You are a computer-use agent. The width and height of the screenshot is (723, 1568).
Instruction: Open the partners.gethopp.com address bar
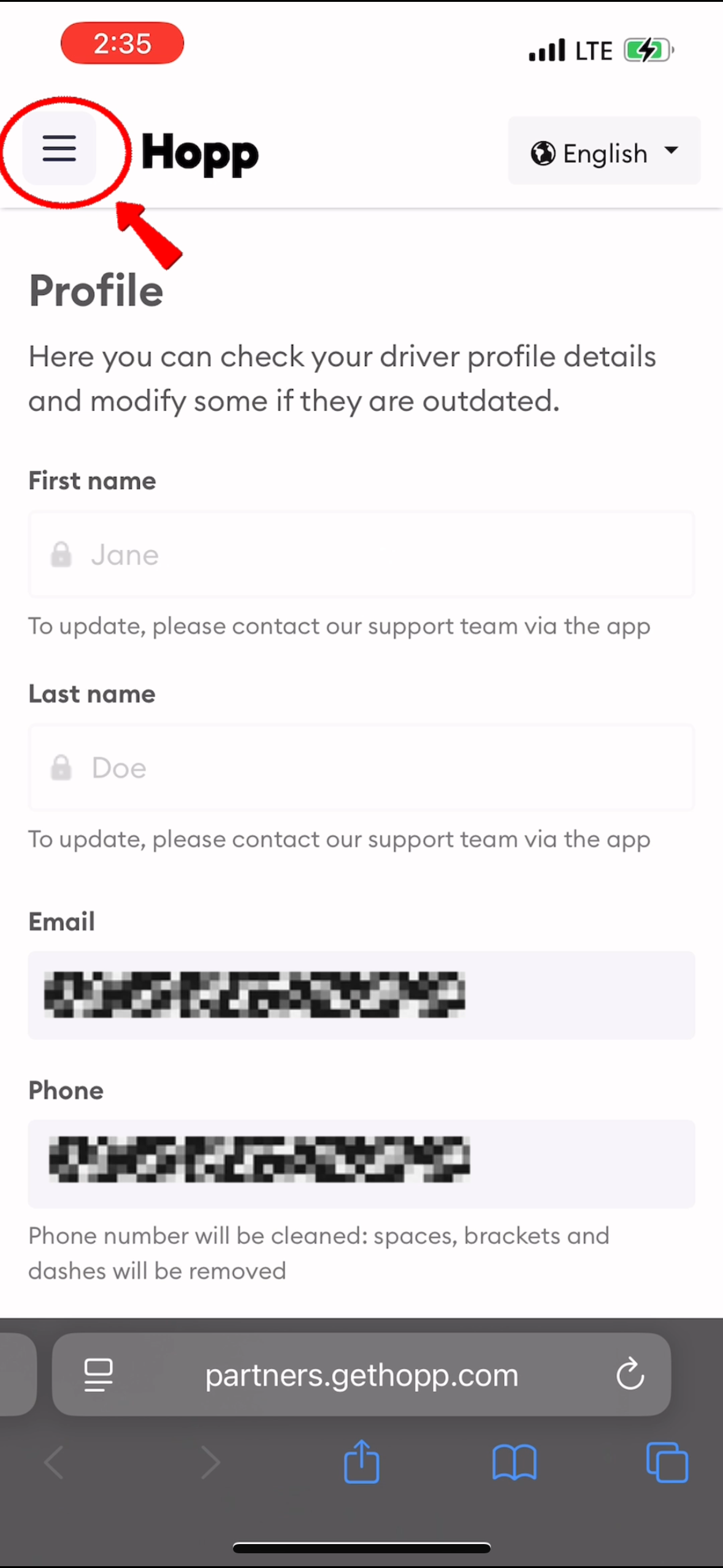[x=361, y=1375]
